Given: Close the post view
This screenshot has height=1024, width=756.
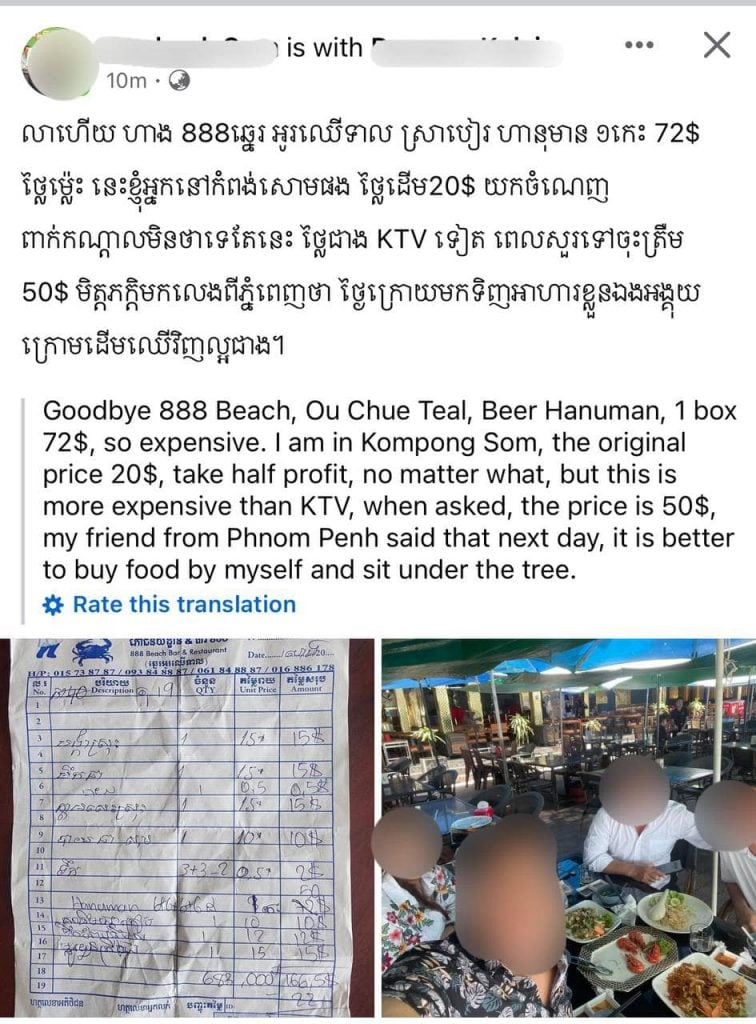Looking at the screenshot, I should tap(717, 45).
